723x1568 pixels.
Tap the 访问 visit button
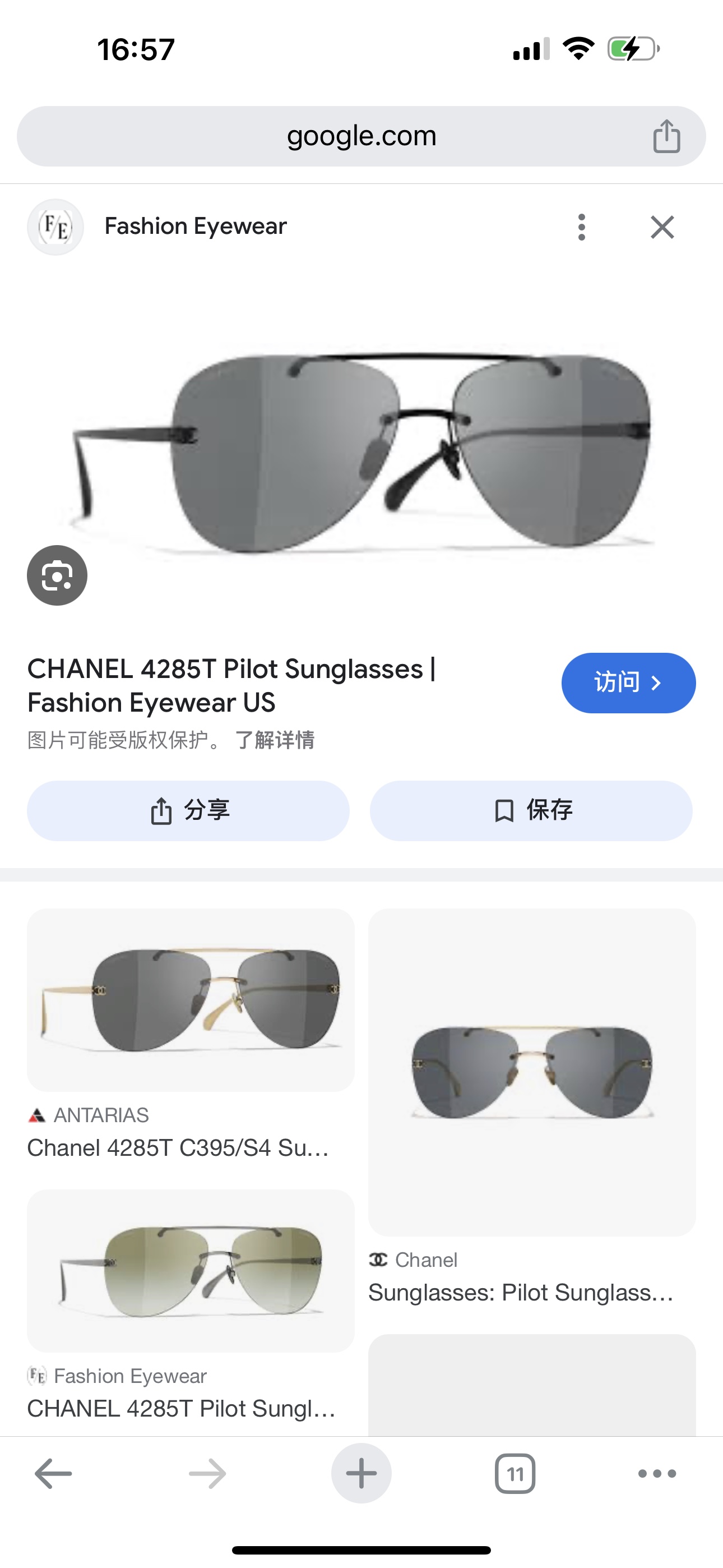pyautogui.click(x=628, y=683)
